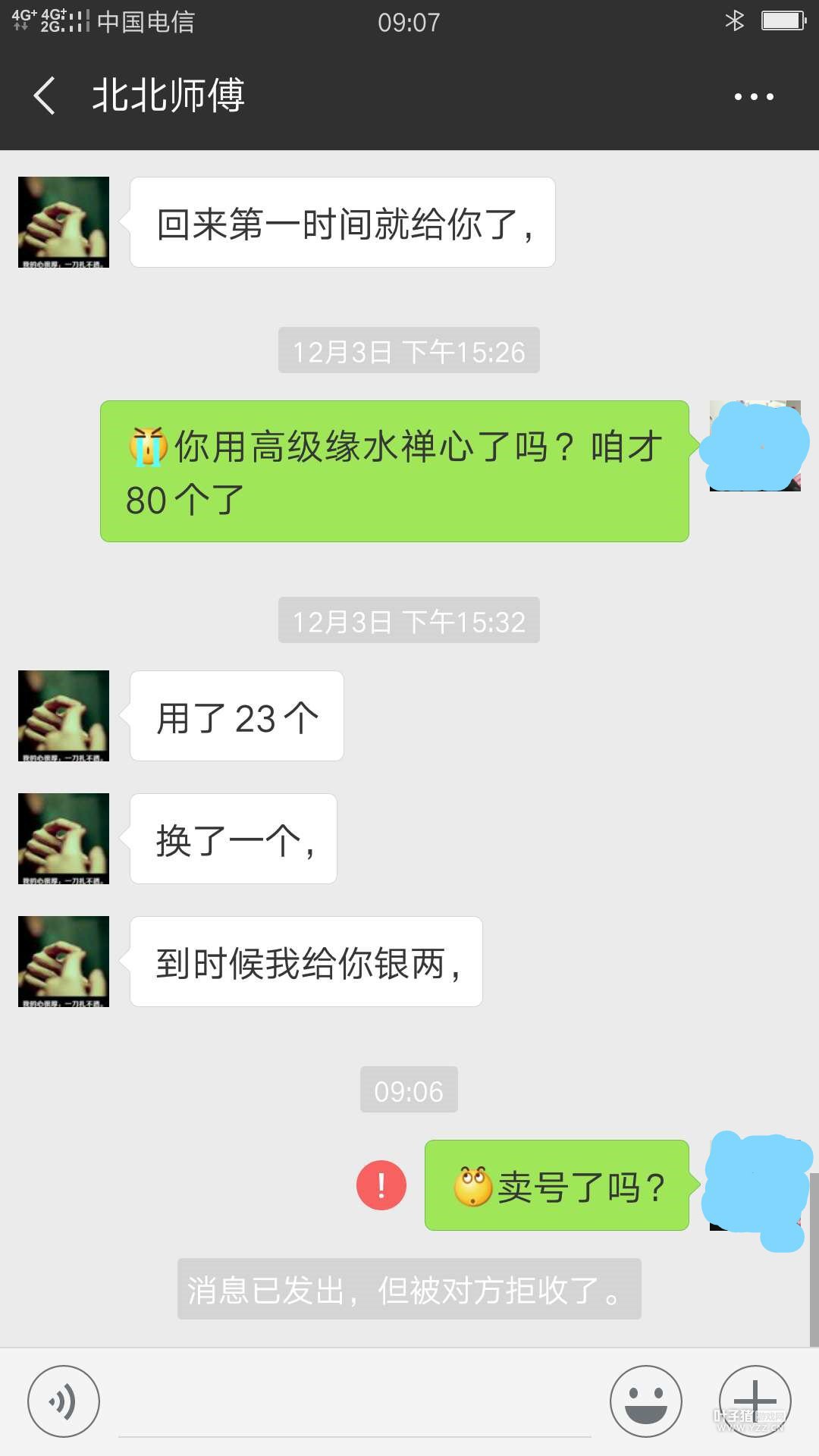Focus the message text field

(354, 1410)
